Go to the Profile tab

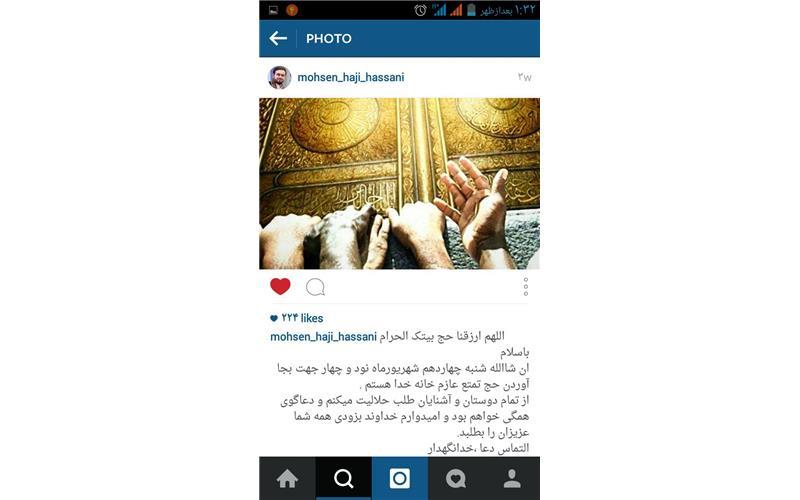tap(512, 479)
